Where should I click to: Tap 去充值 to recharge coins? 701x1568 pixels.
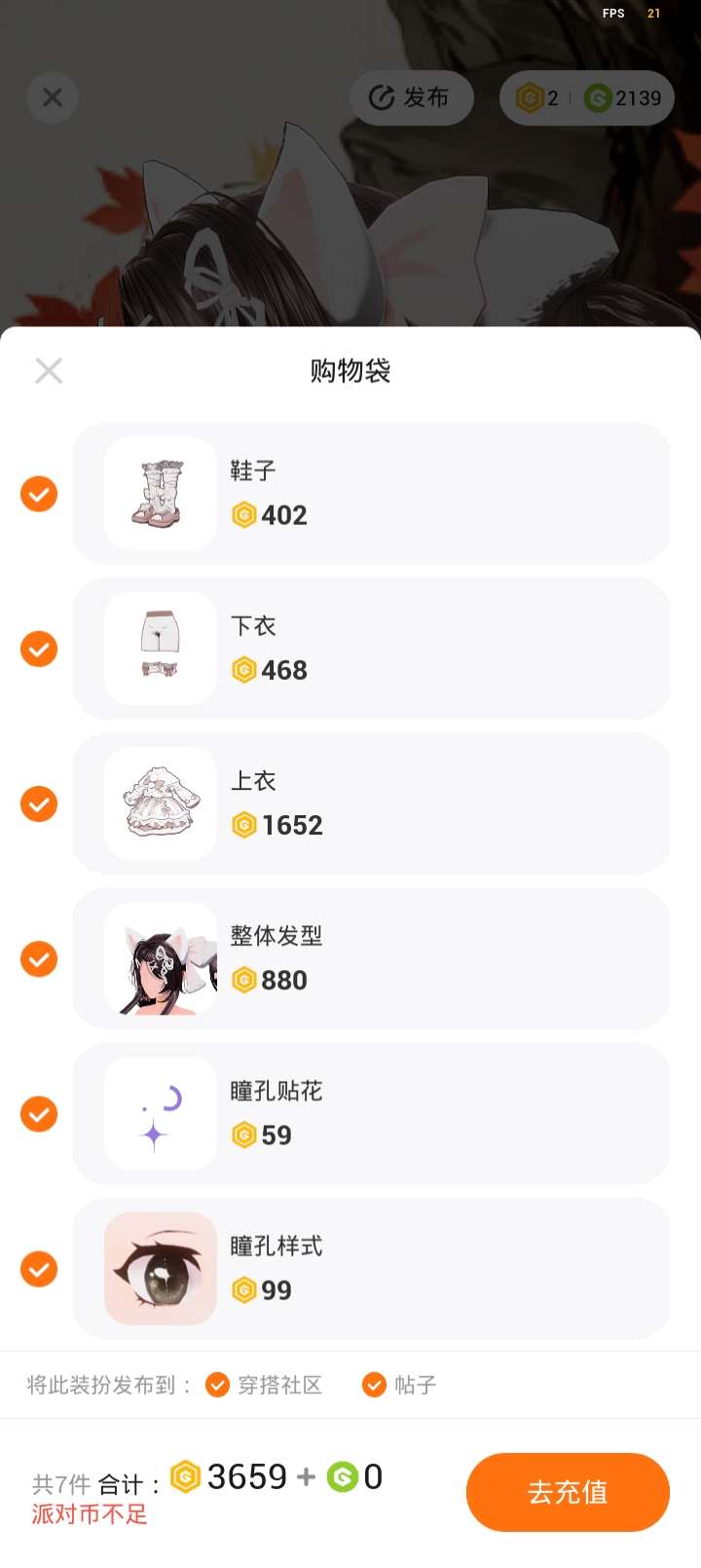[x=568, y=1492]
